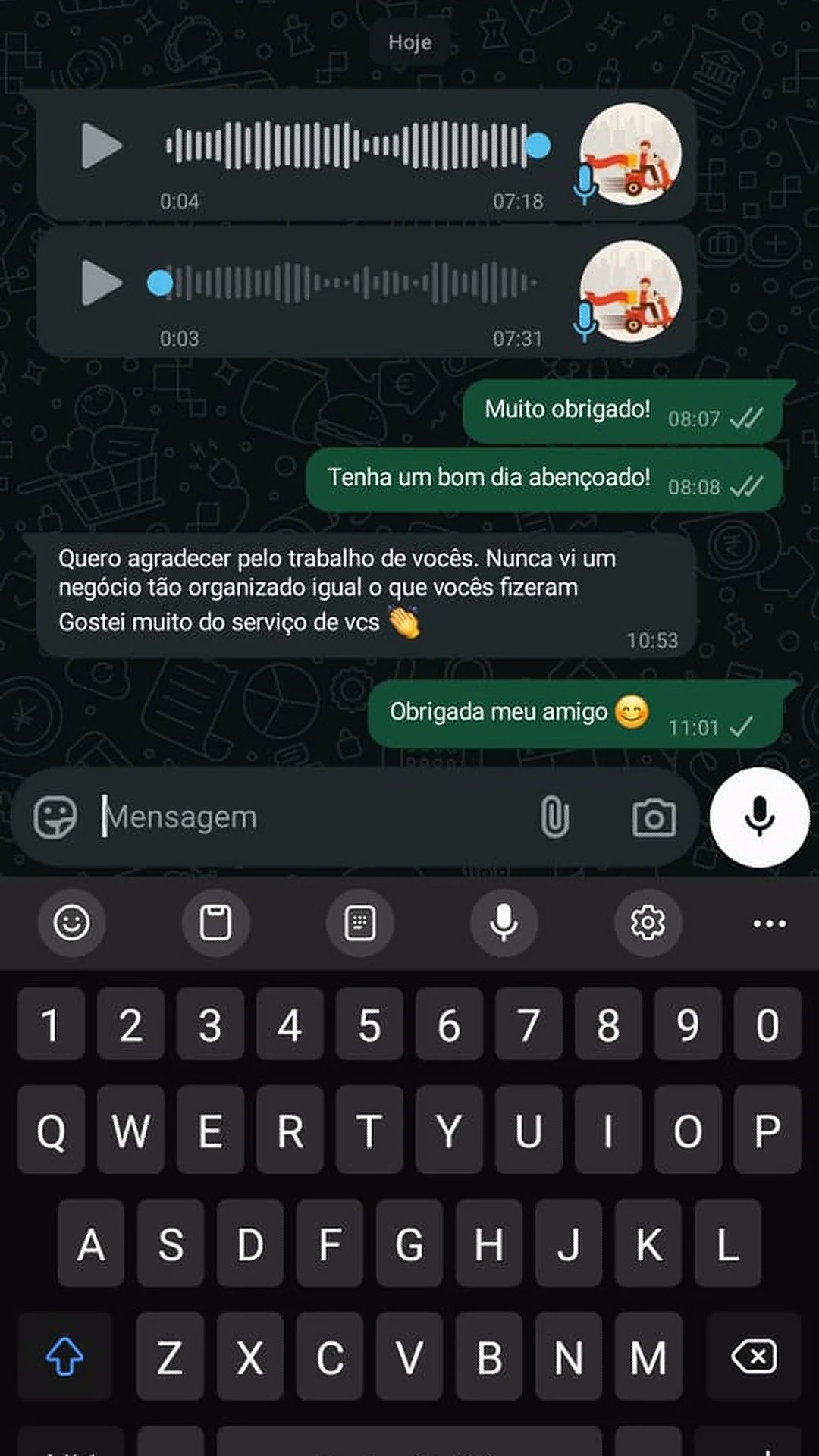Start keyboard voice typing
Screen dimensions: 819x1456
click(x=504, y=923)
